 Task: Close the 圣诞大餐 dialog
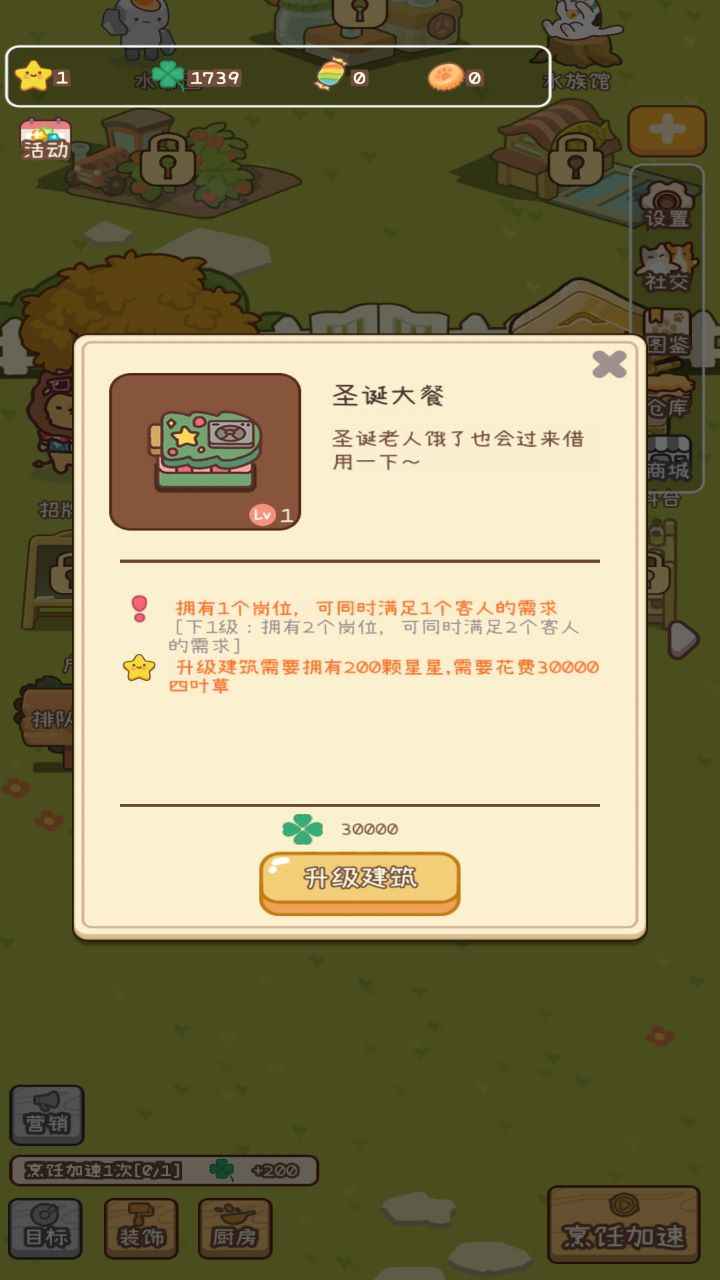click(x=607, y=364)
